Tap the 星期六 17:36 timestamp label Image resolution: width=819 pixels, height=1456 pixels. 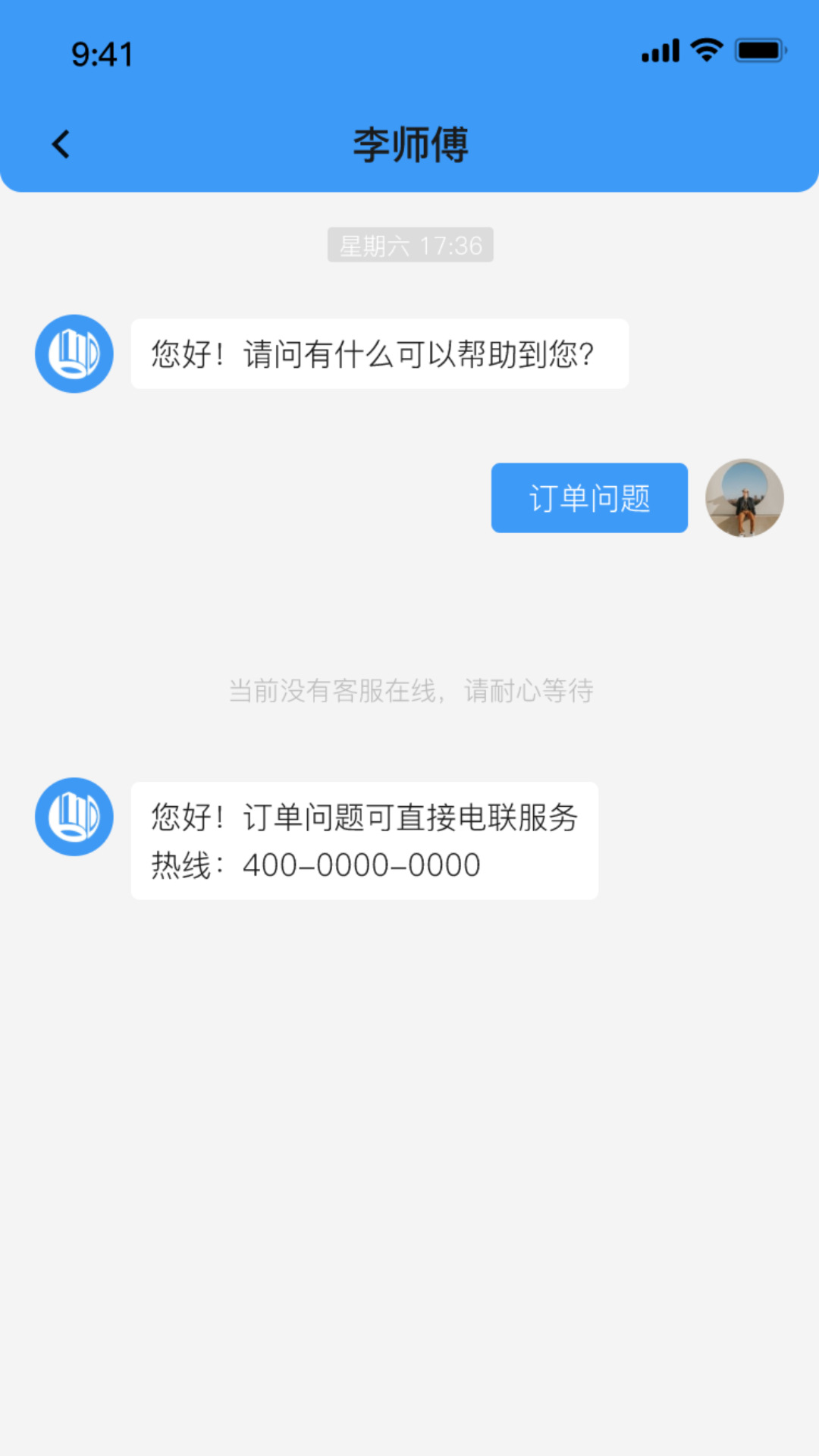[x=409, y=244]
